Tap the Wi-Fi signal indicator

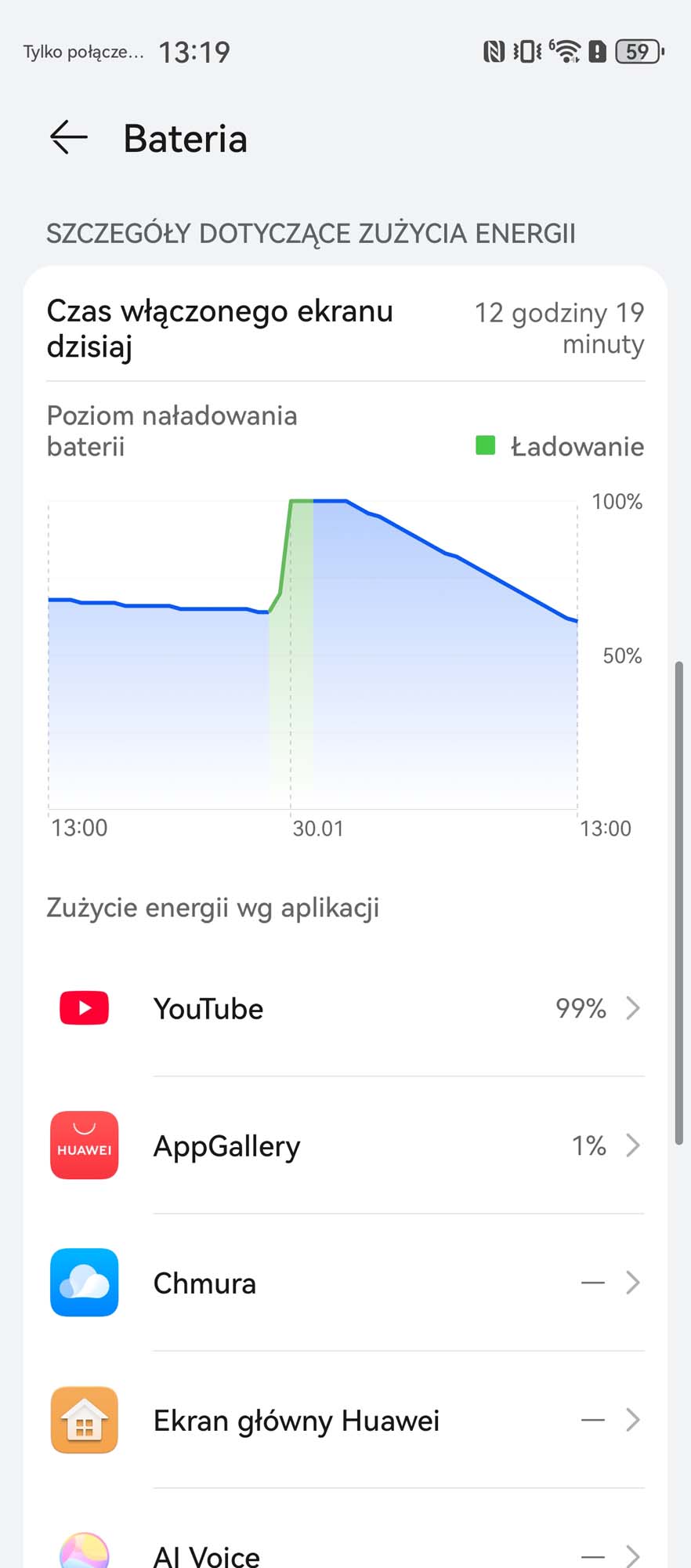pyautogui.click(x=566, y=50)
